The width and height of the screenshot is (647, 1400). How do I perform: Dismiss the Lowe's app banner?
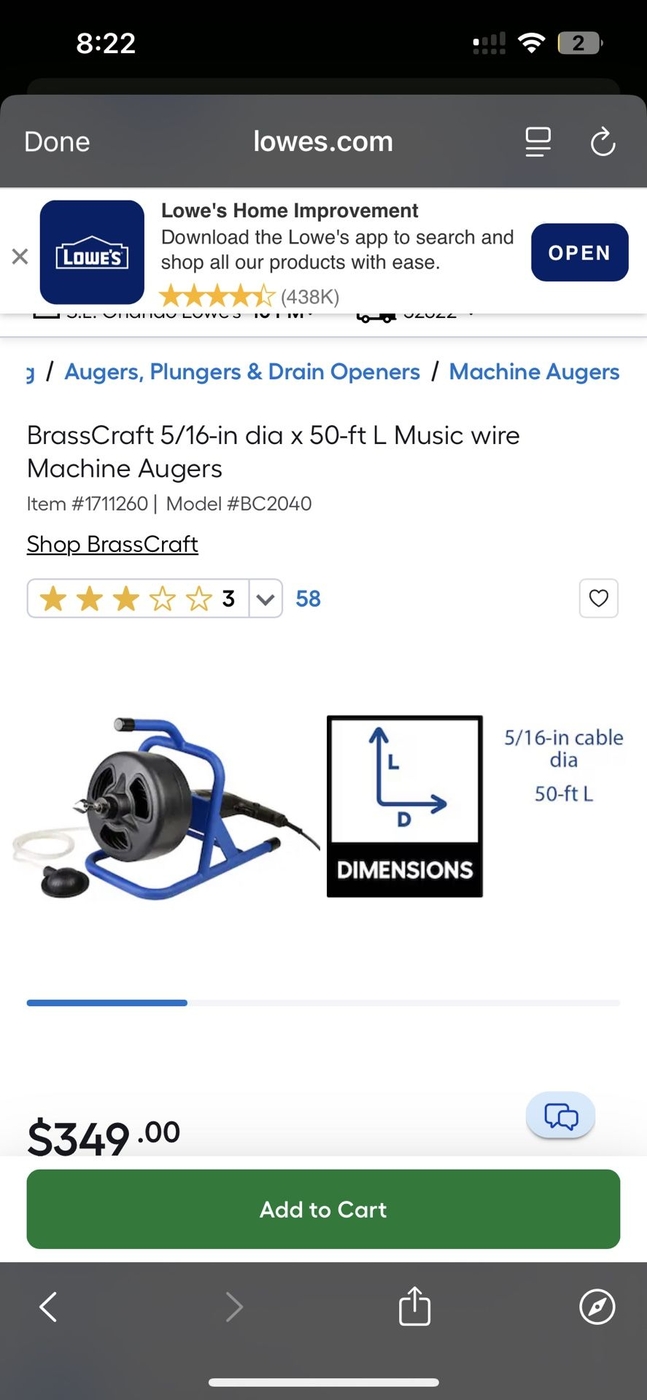(x=19, y=256)
